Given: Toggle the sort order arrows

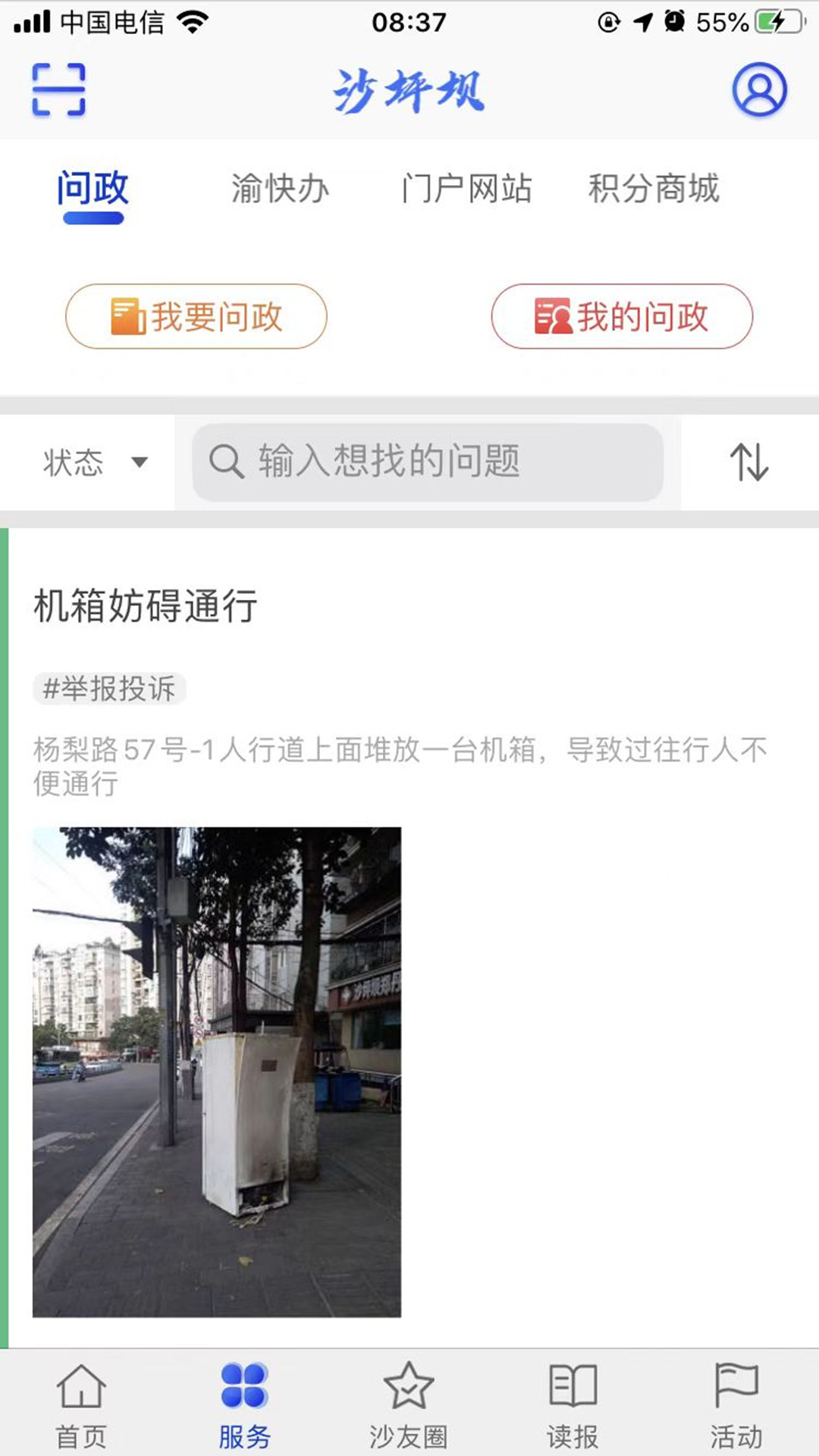Looking at the screenshot, I should pos(749,463).
